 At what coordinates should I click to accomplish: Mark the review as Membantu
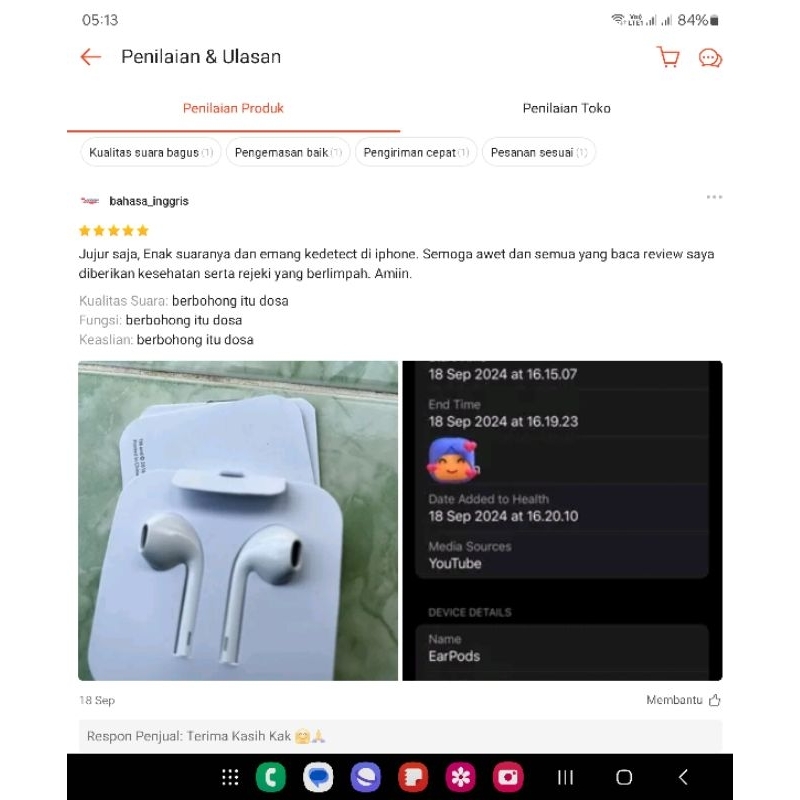[684, 700]
